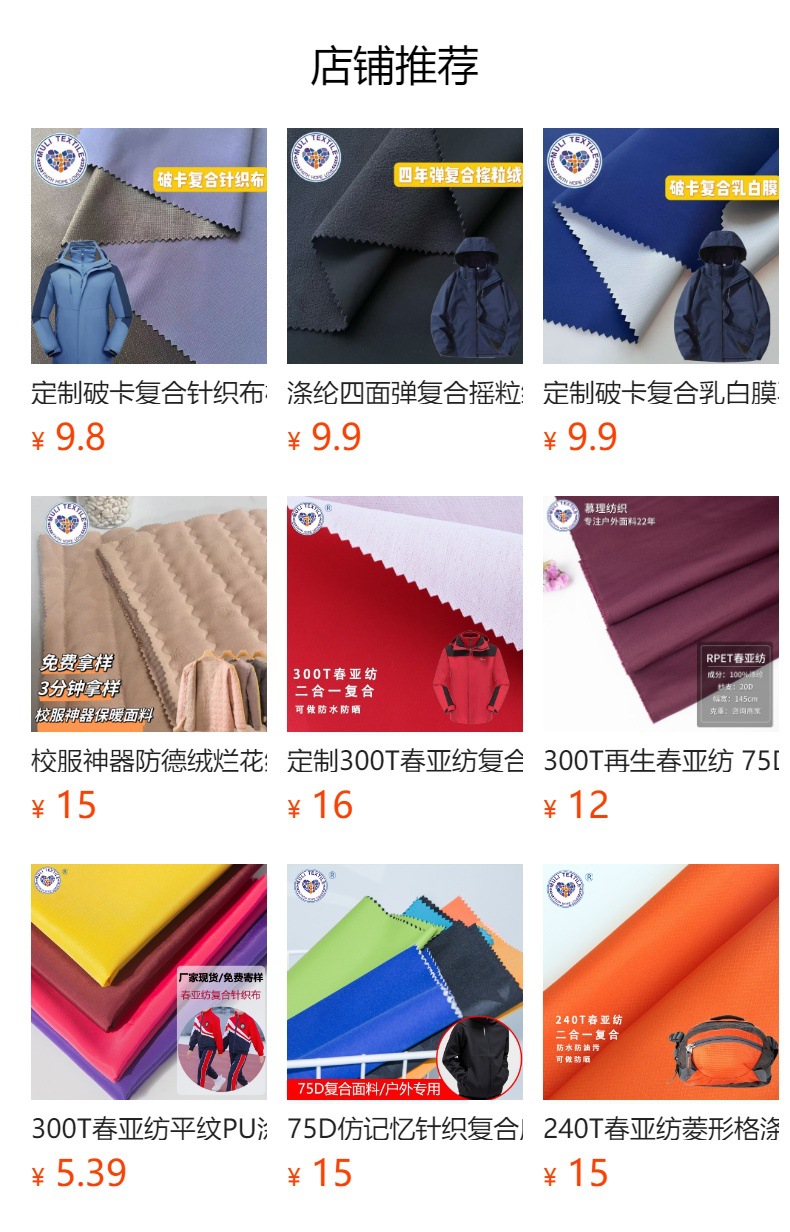Open the 300T春亚纺平纹PU product priced ¥5.39
This screenshot has height=1232, width=790.
click(x=149, y=982)
